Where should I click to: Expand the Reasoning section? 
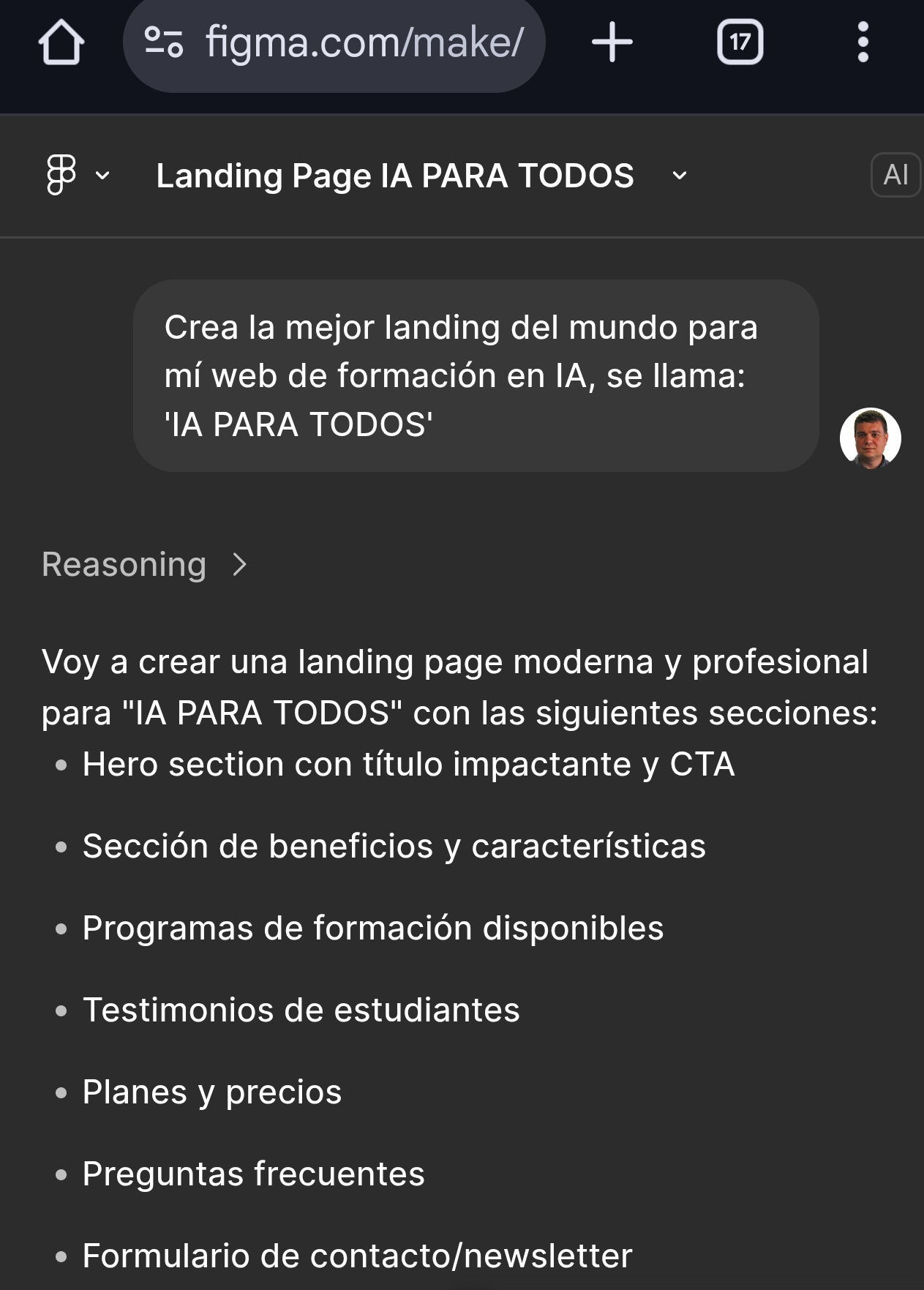tap(145, 564)
